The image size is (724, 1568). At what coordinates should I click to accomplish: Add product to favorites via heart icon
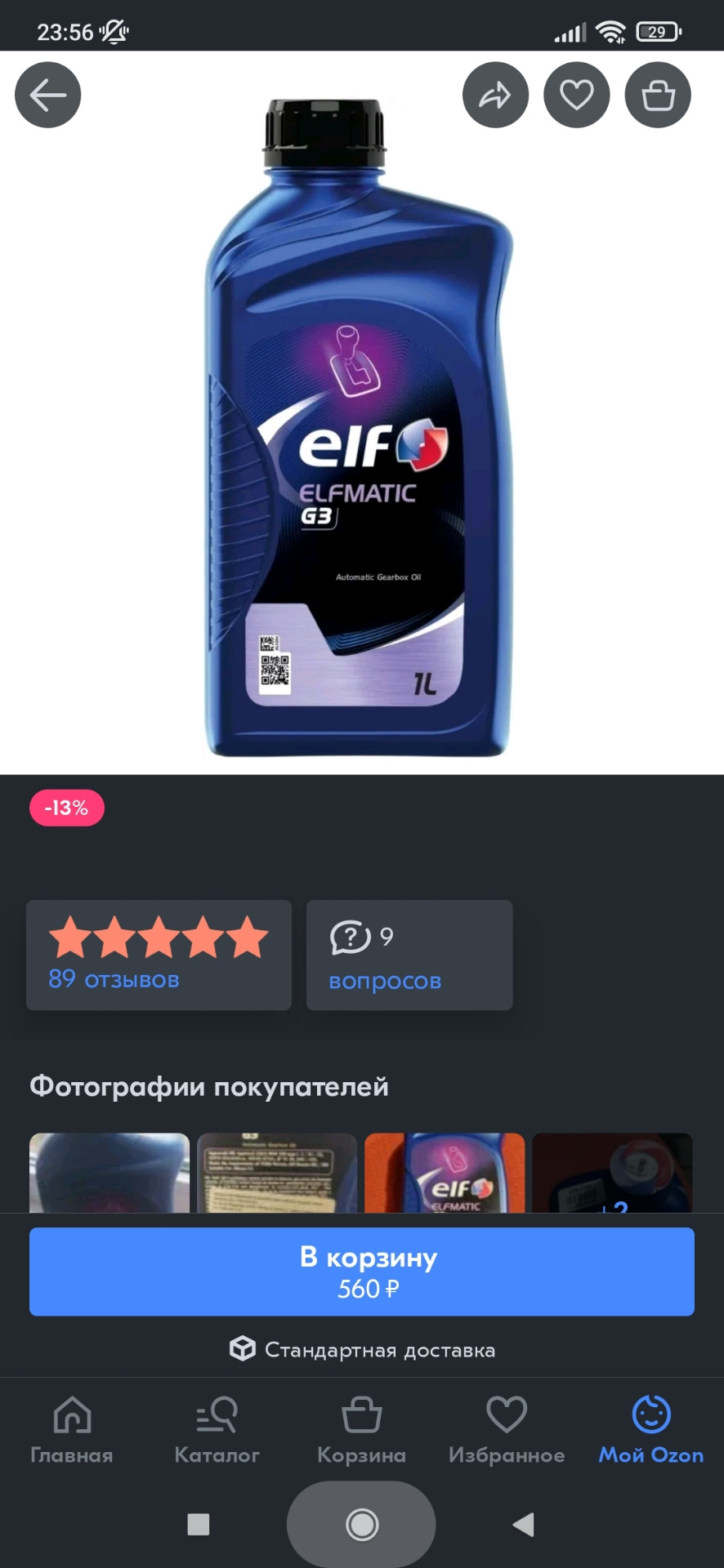tap(576, 96)
